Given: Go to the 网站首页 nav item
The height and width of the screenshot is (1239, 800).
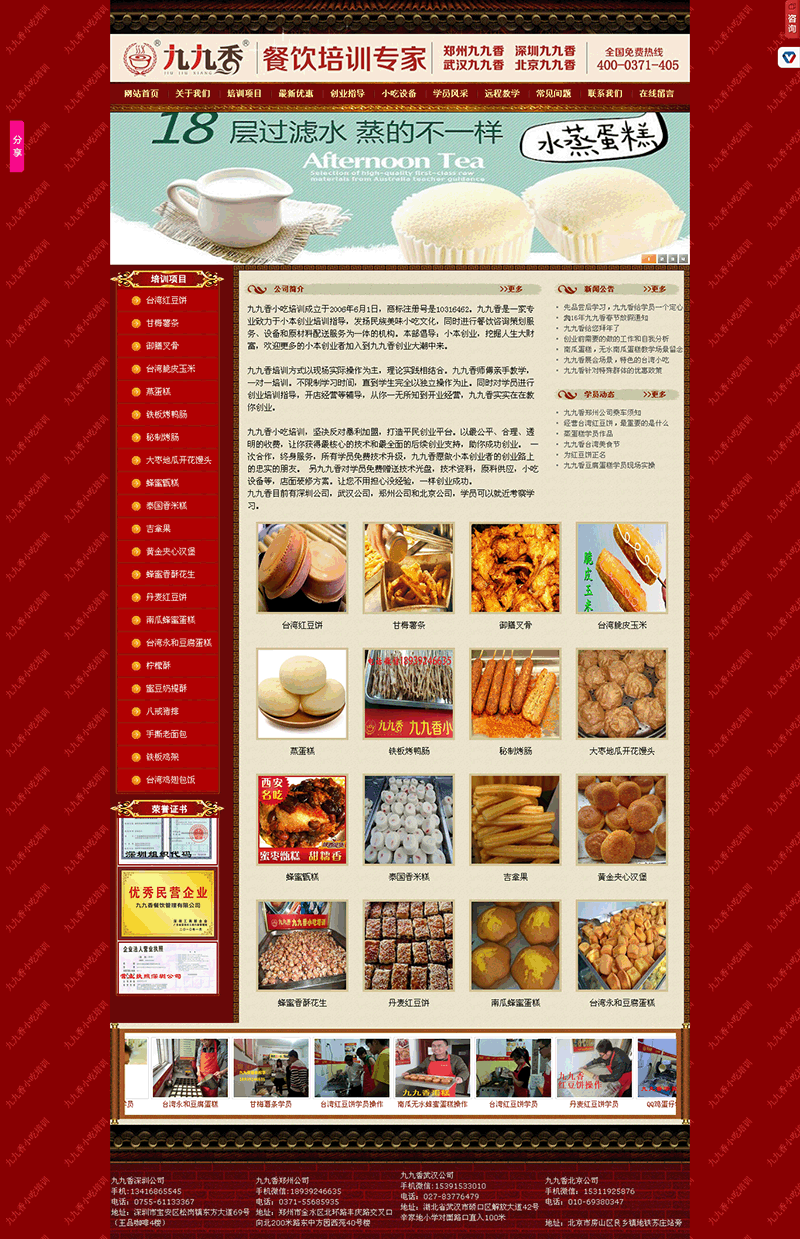Looking at the screenshot, I should [x=141, y=94].
